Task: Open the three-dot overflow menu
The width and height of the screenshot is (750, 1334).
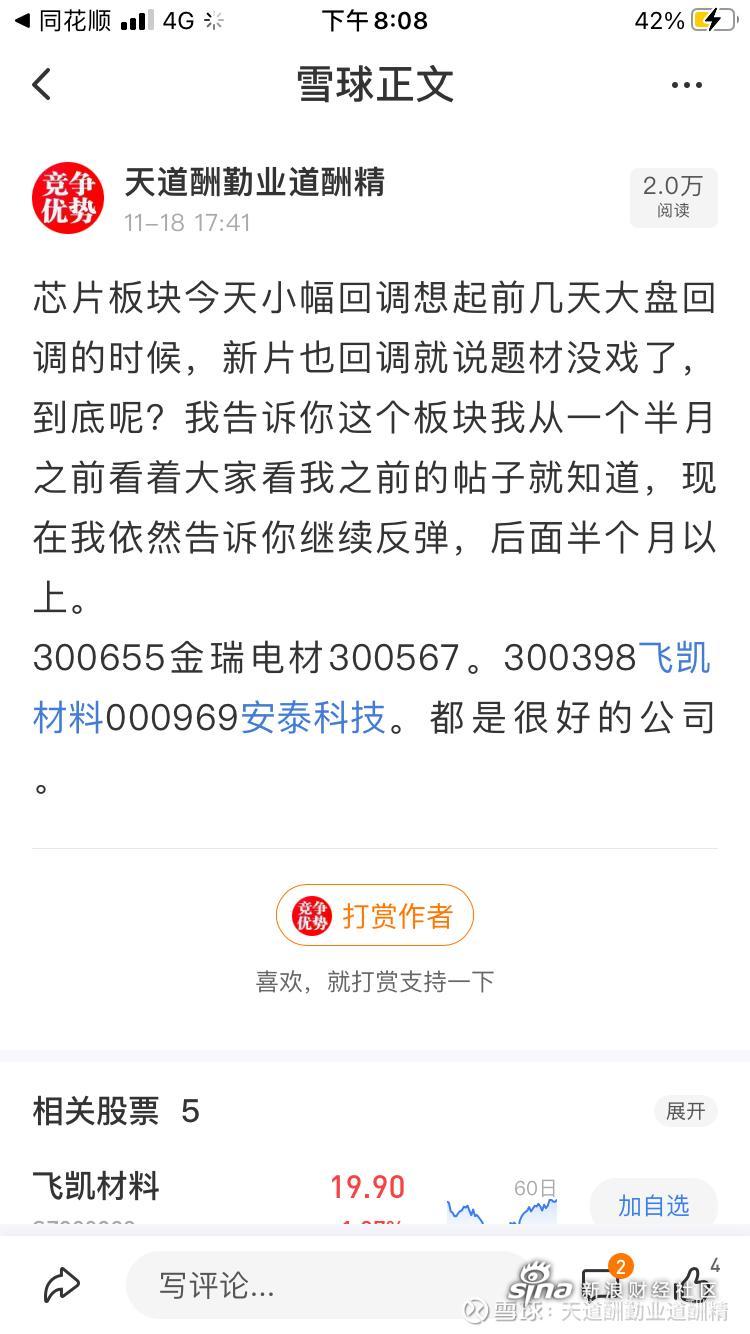Action: coord(687,85)
